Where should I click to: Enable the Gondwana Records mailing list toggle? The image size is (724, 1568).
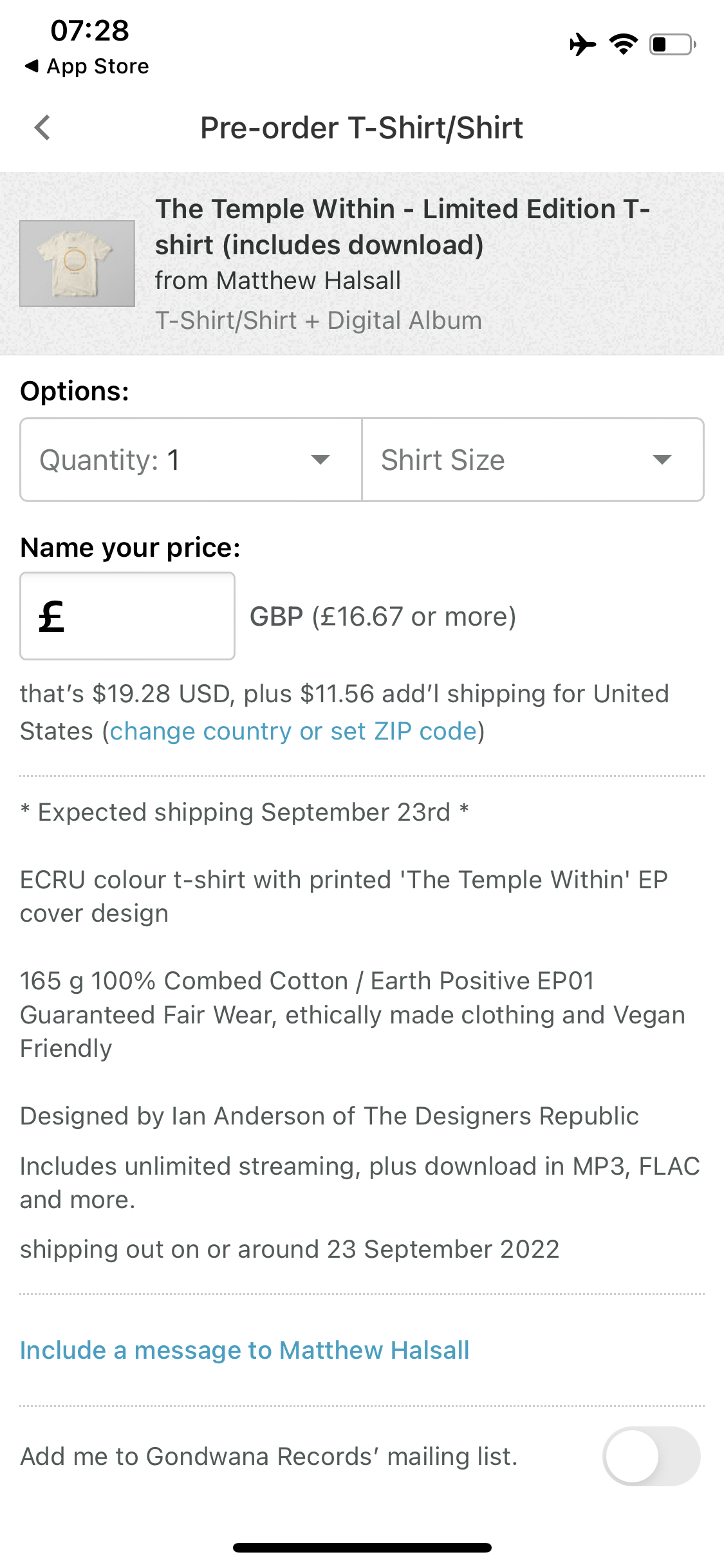pos(651,1457)
